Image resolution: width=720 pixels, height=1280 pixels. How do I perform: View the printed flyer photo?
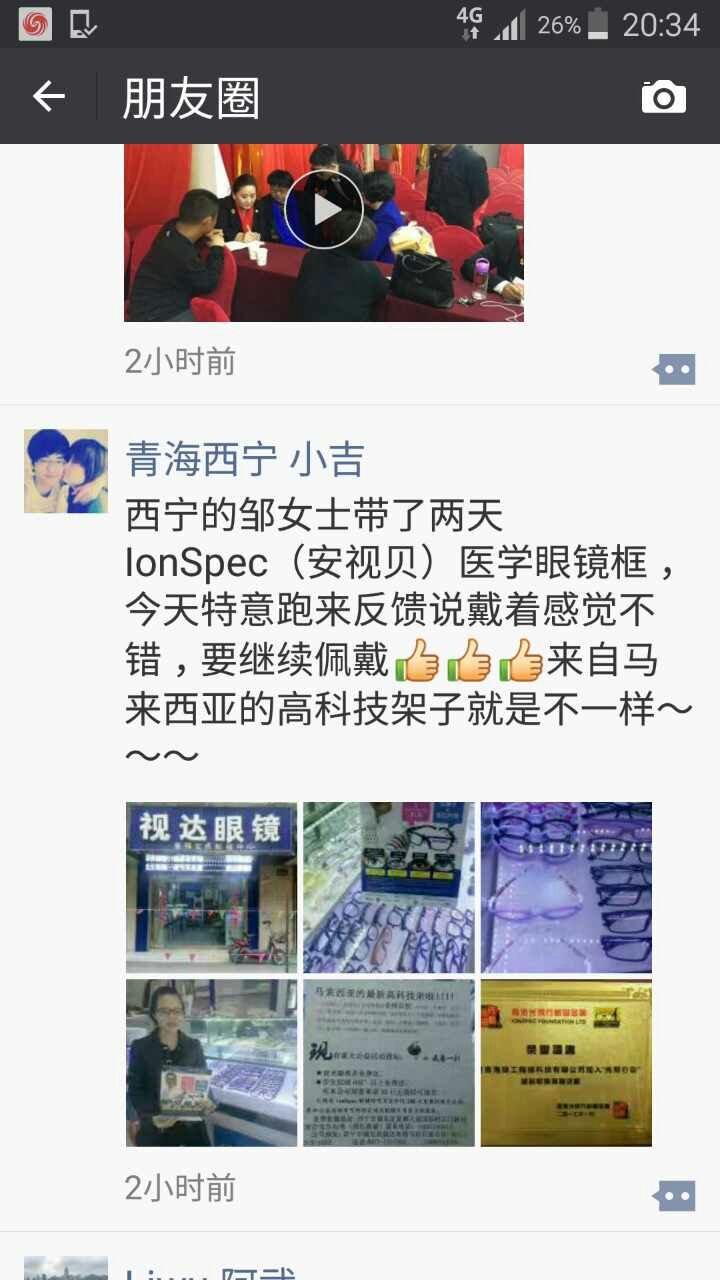coord(389,1062)
